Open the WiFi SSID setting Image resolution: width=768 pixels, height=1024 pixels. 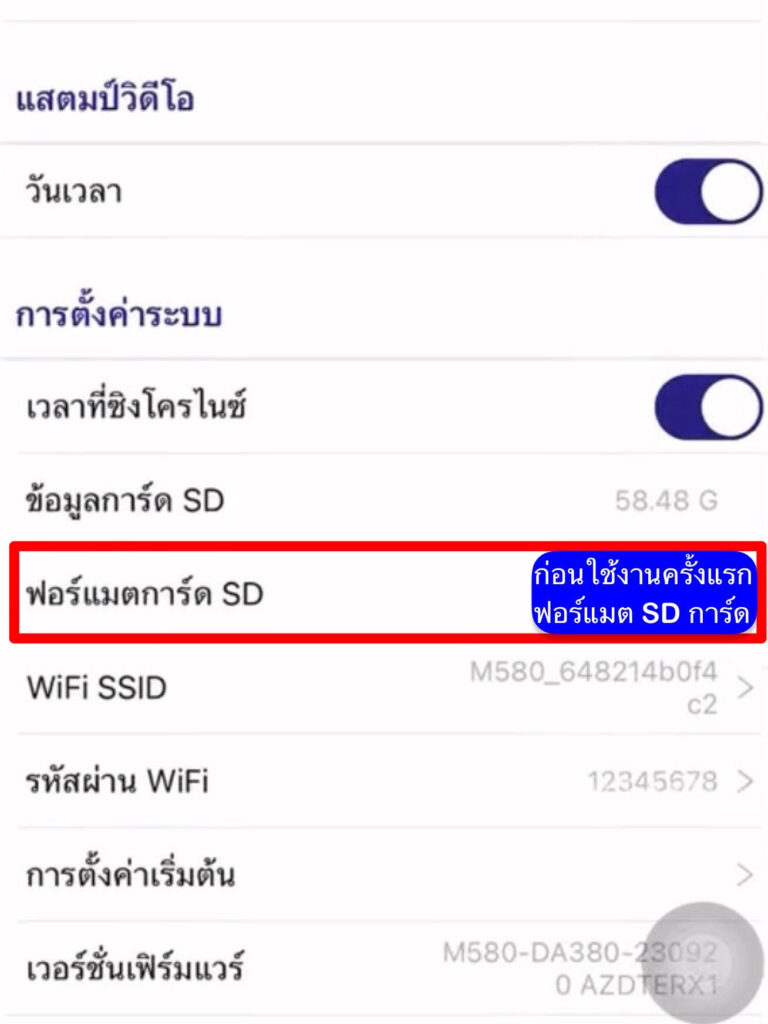pos(384,688)
